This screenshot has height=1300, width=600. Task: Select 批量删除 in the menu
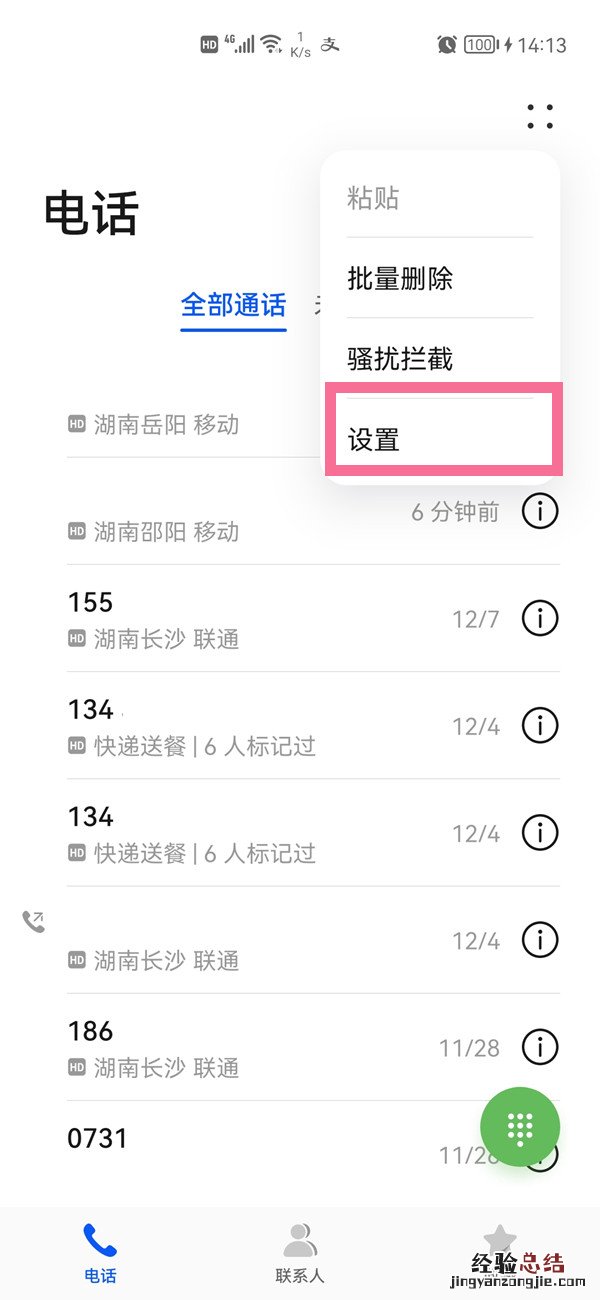440,278
